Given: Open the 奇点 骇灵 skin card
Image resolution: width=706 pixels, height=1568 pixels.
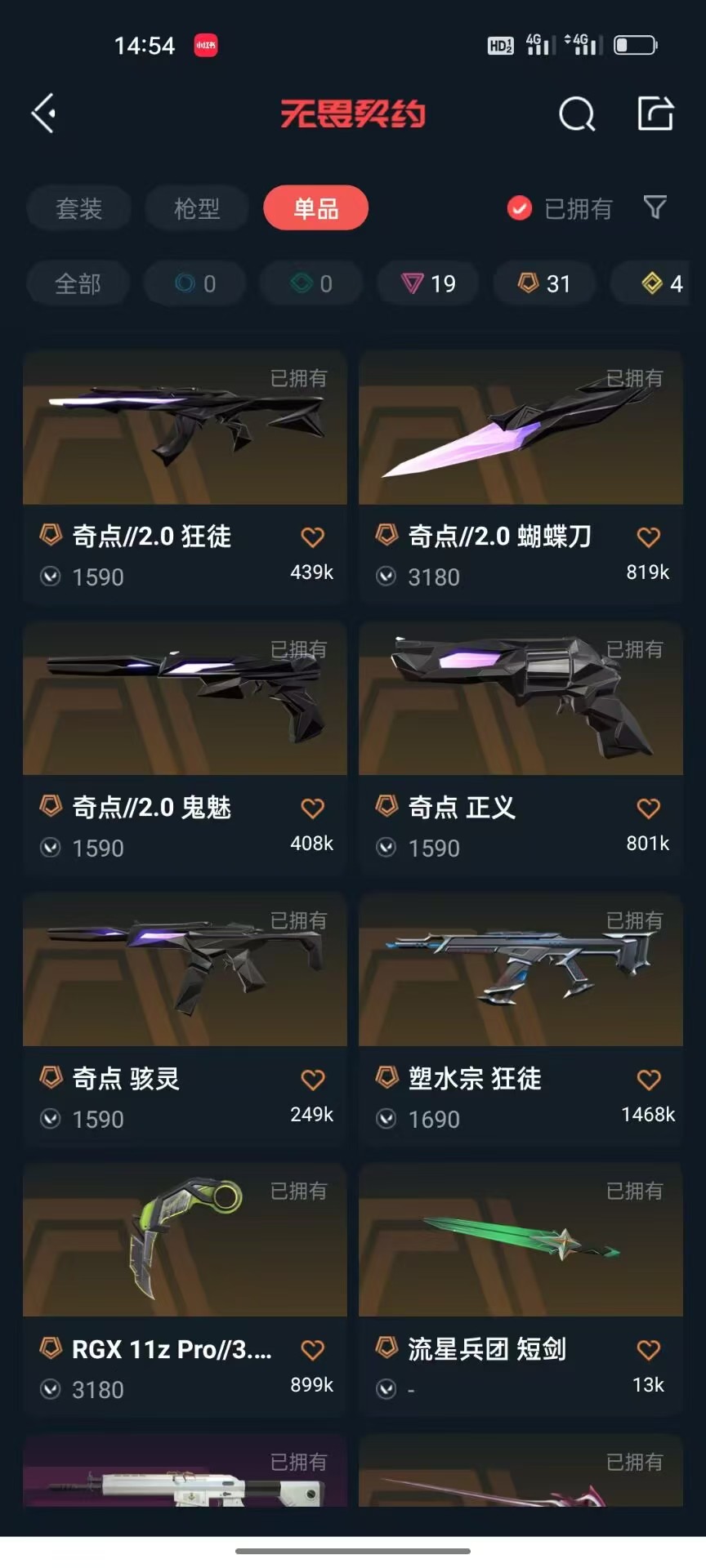Looking at the screenshot, I should (x=185, y=1019).
